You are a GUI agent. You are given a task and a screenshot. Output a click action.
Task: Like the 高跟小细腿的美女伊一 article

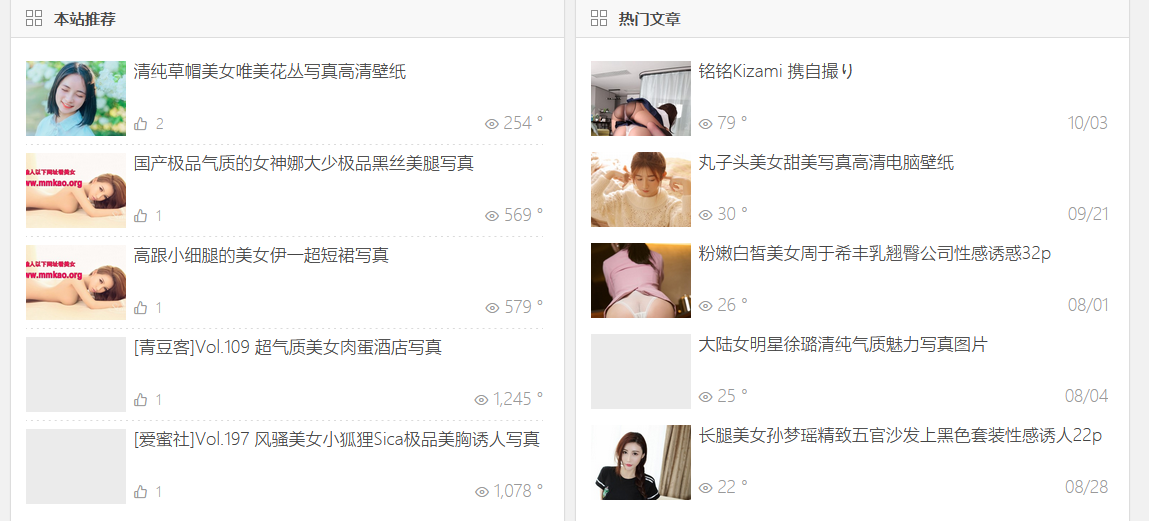(x=141, y=308)
